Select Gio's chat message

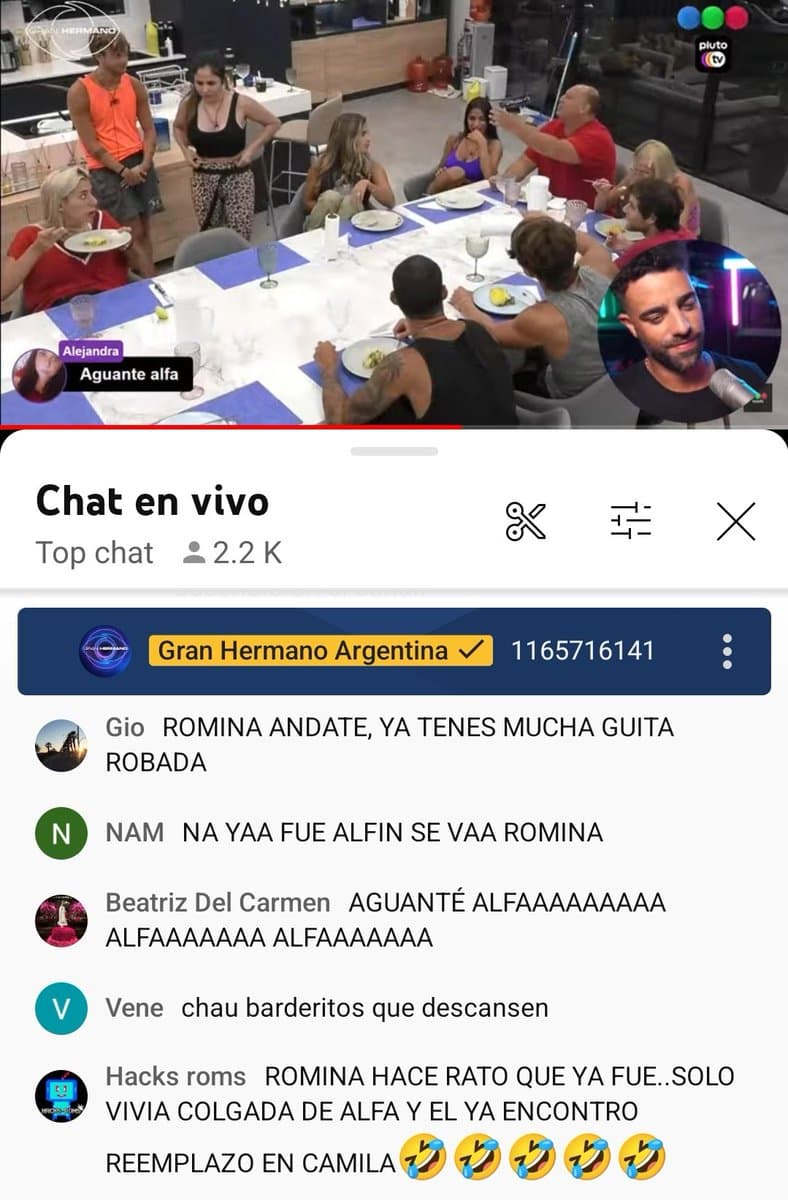point(390,745)
